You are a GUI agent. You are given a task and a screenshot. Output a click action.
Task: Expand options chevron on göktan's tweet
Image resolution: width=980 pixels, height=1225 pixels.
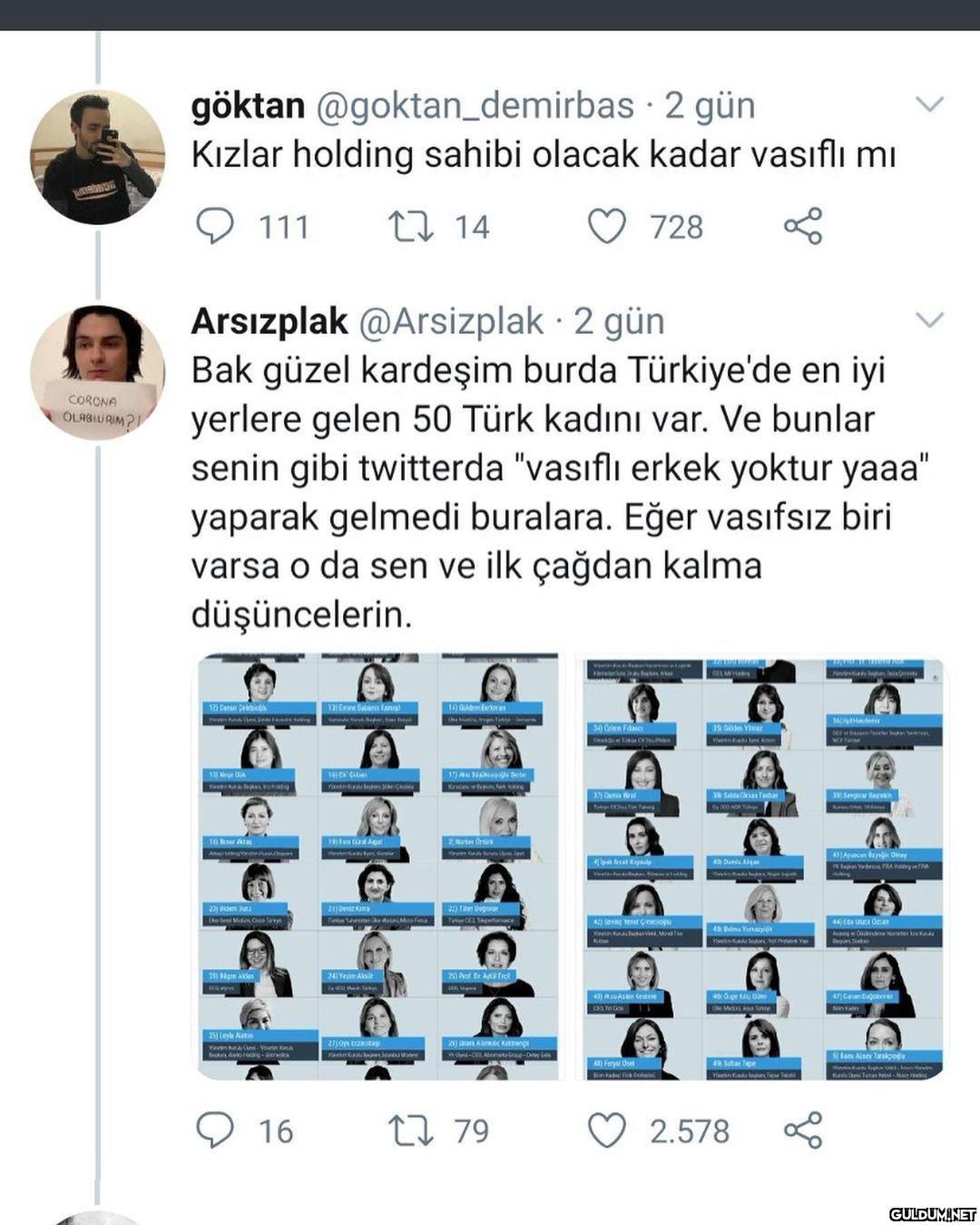pyautogui.click(x=930, y=104)
